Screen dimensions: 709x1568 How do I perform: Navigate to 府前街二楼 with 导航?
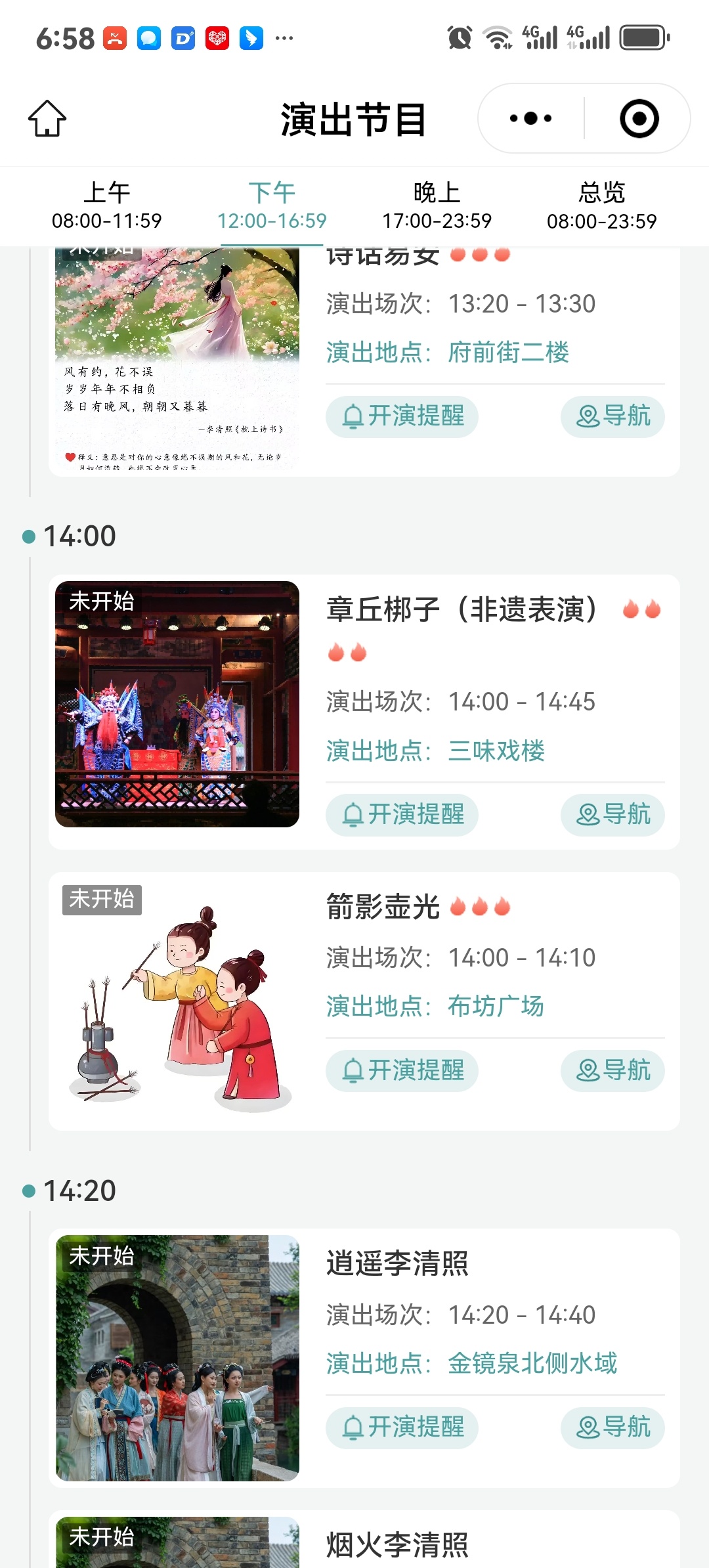pyautogui.click(x=612, y=416)
